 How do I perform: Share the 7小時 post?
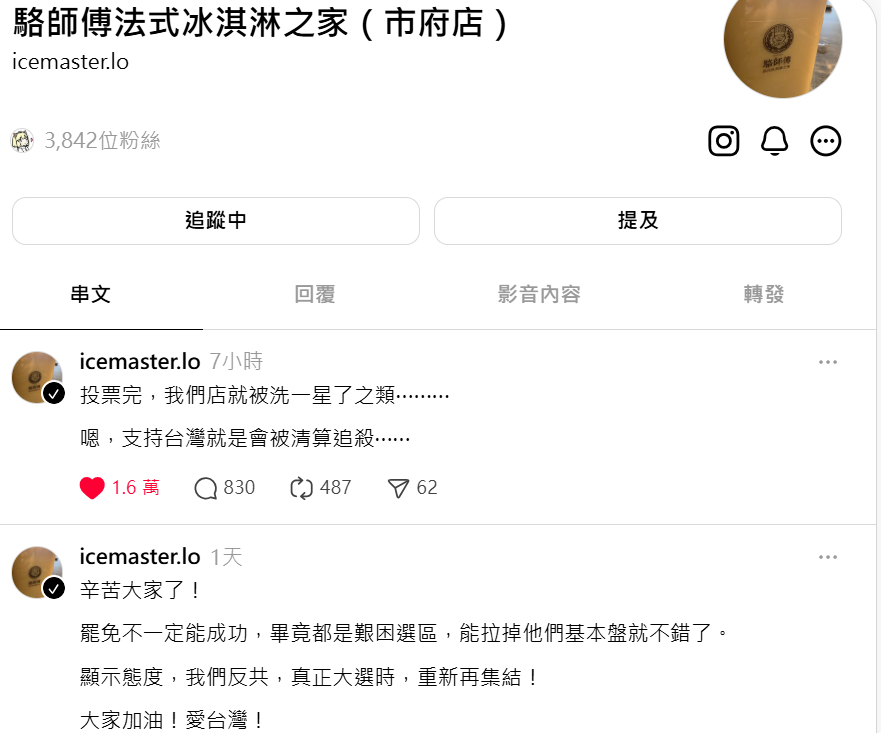pyautogui.click(x=398, y=488)
